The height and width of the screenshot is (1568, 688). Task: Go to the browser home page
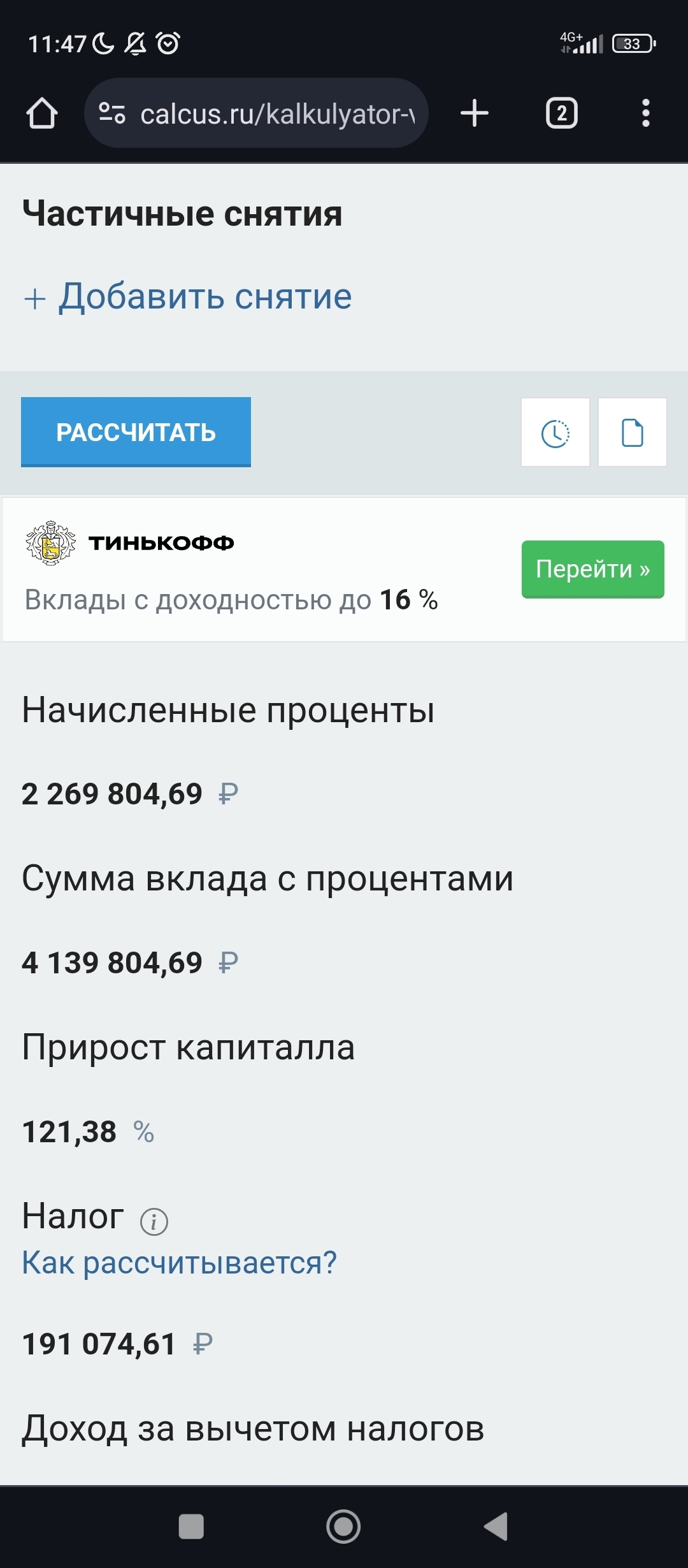42,114
